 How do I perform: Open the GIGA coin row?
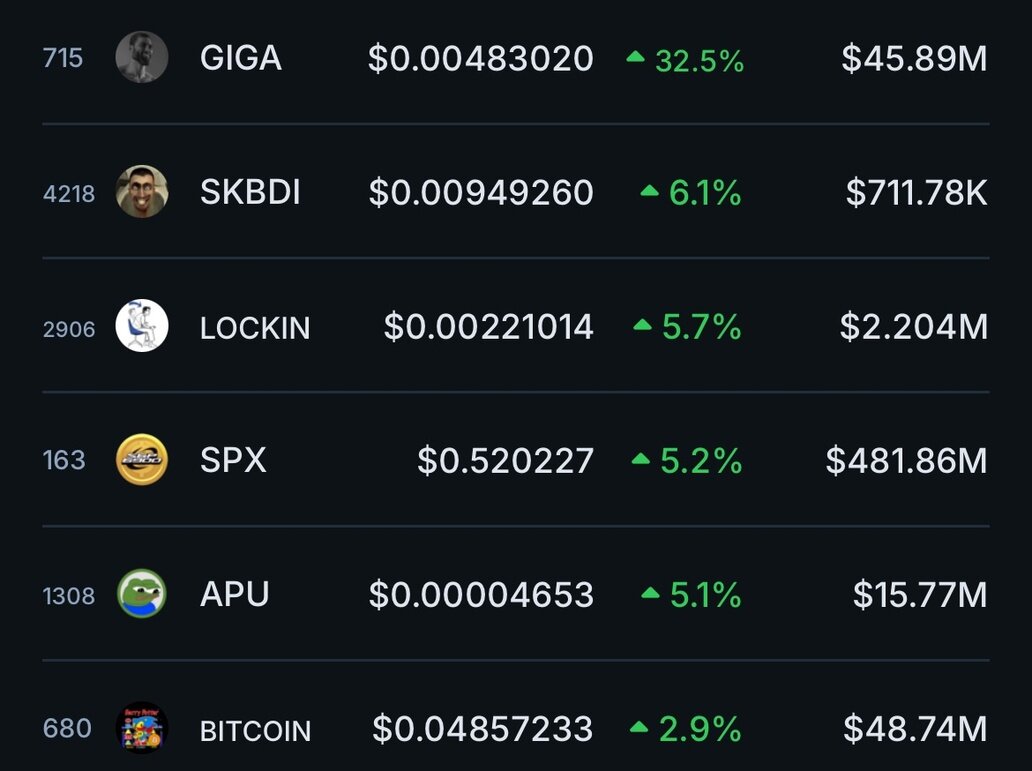tap(241, 59)
